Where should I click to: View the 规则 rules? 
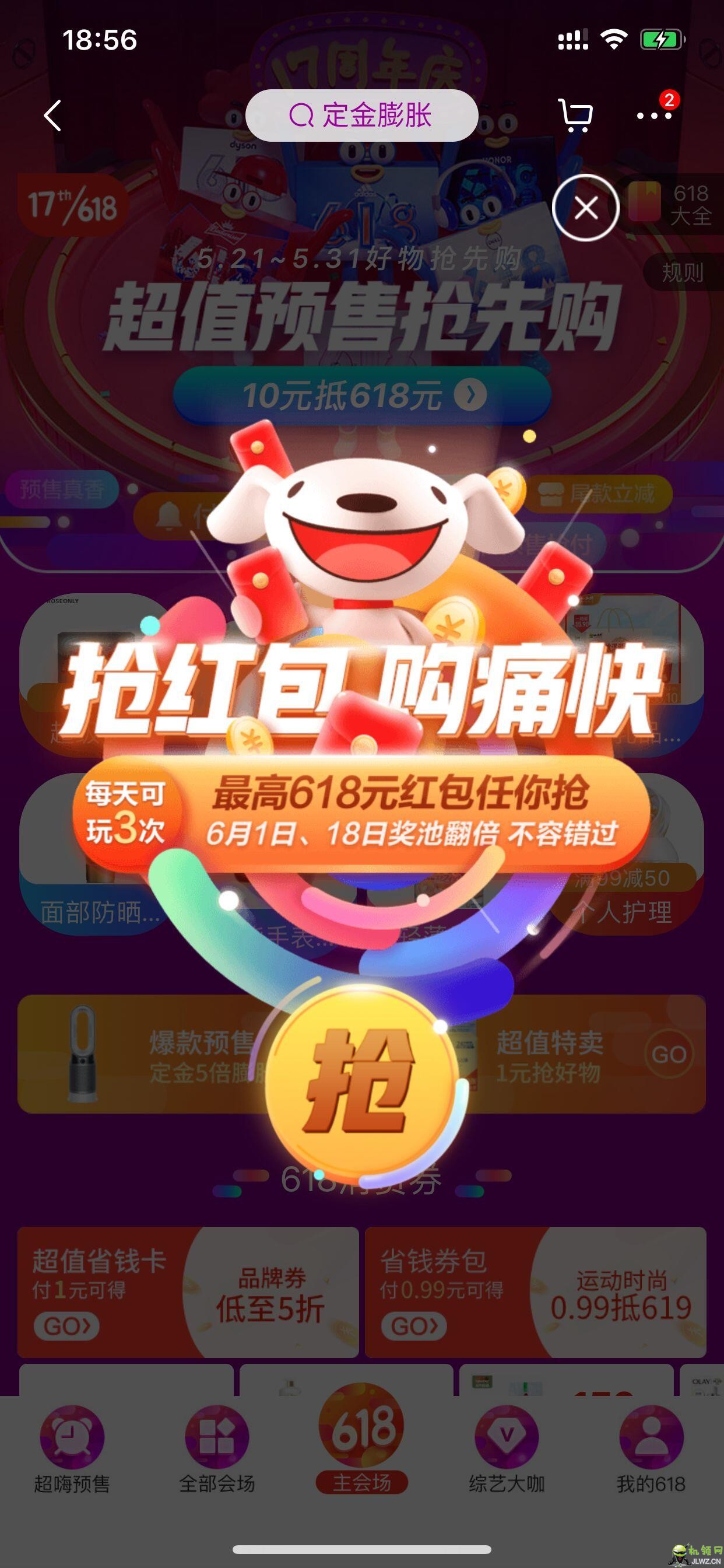682,272
